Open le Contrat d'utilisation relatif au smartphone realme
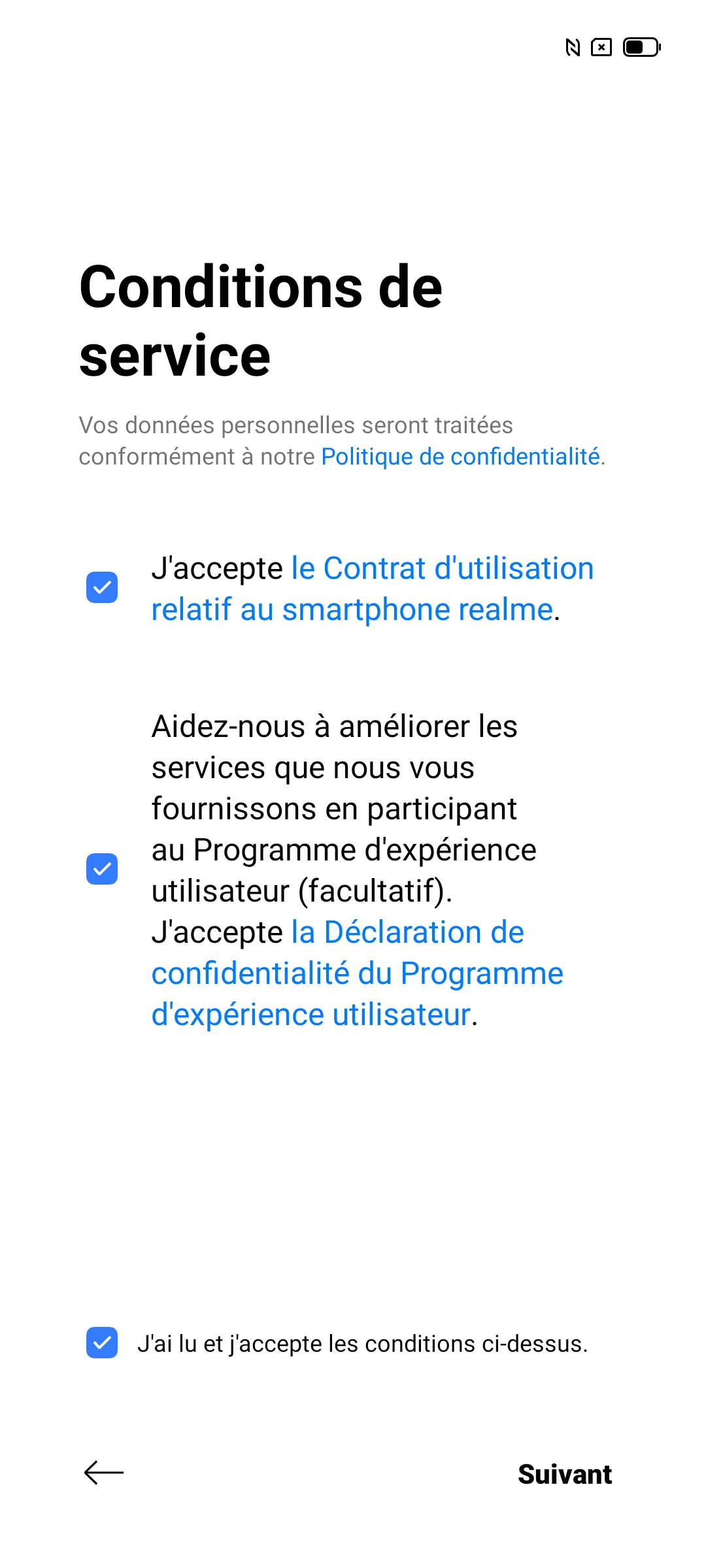The width and height of the screenshot is (706, 1568). [373, 589]
